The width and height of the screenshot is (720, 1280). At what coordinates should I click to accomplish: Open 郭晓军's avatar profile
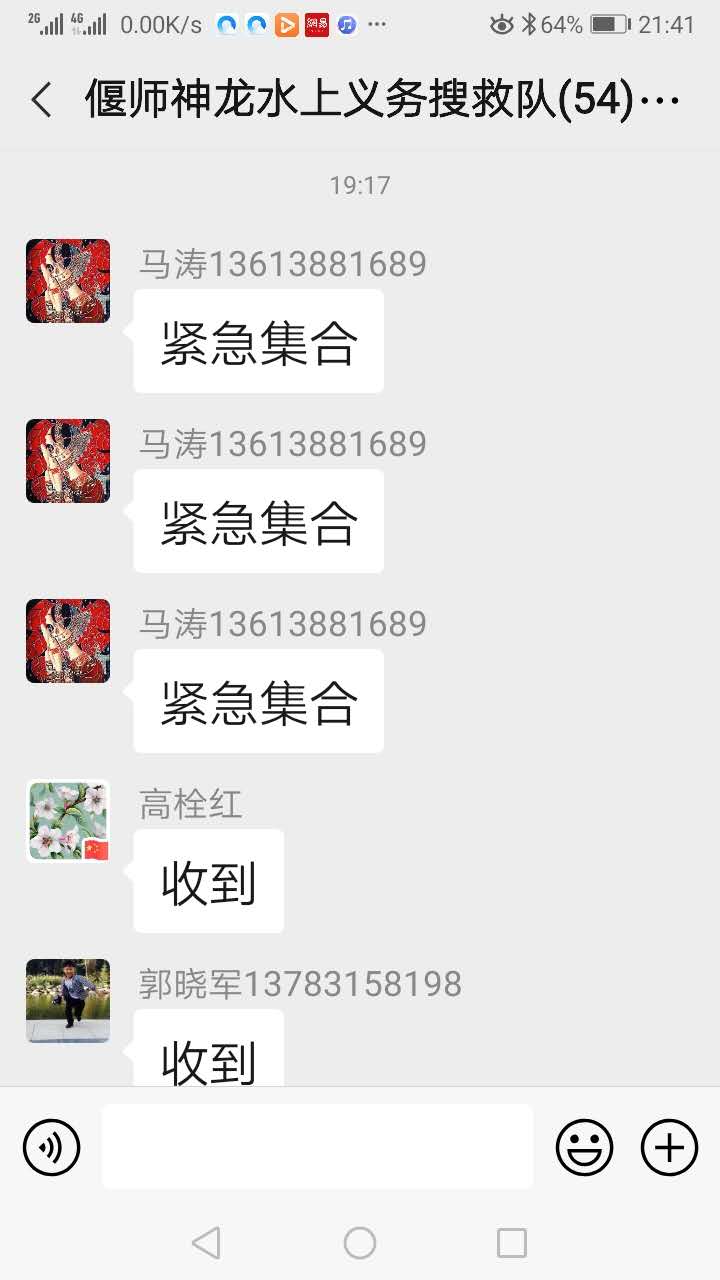68,1000
